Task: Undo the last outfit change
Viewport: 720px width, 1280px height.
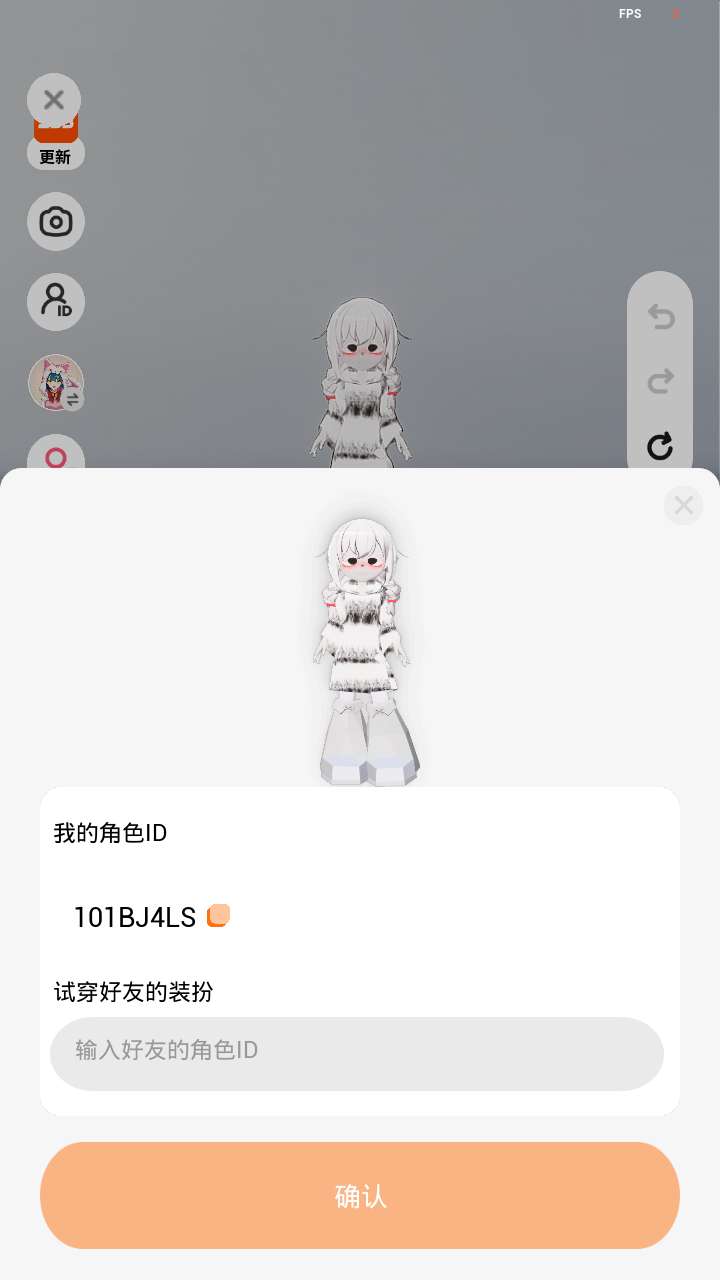Action: click(660, 318)
